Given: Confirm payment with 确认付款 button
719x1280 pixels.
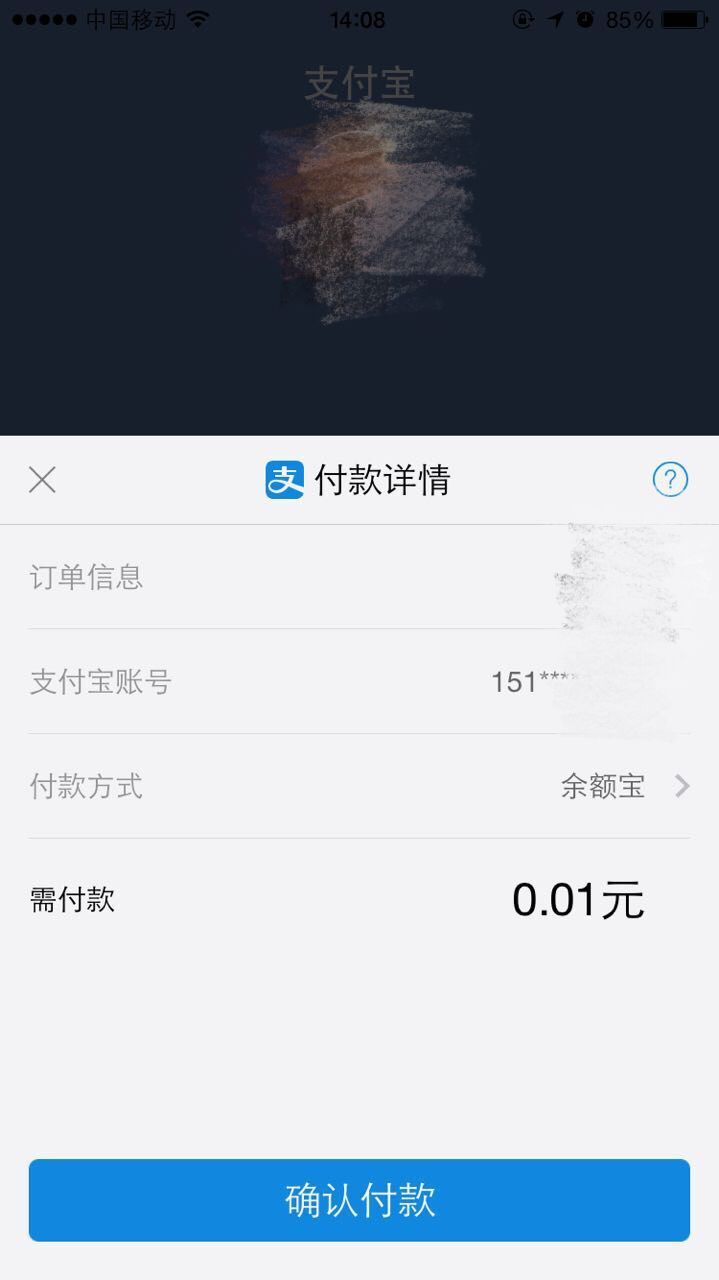Looking at the screenshot, I should point(359,1200).
